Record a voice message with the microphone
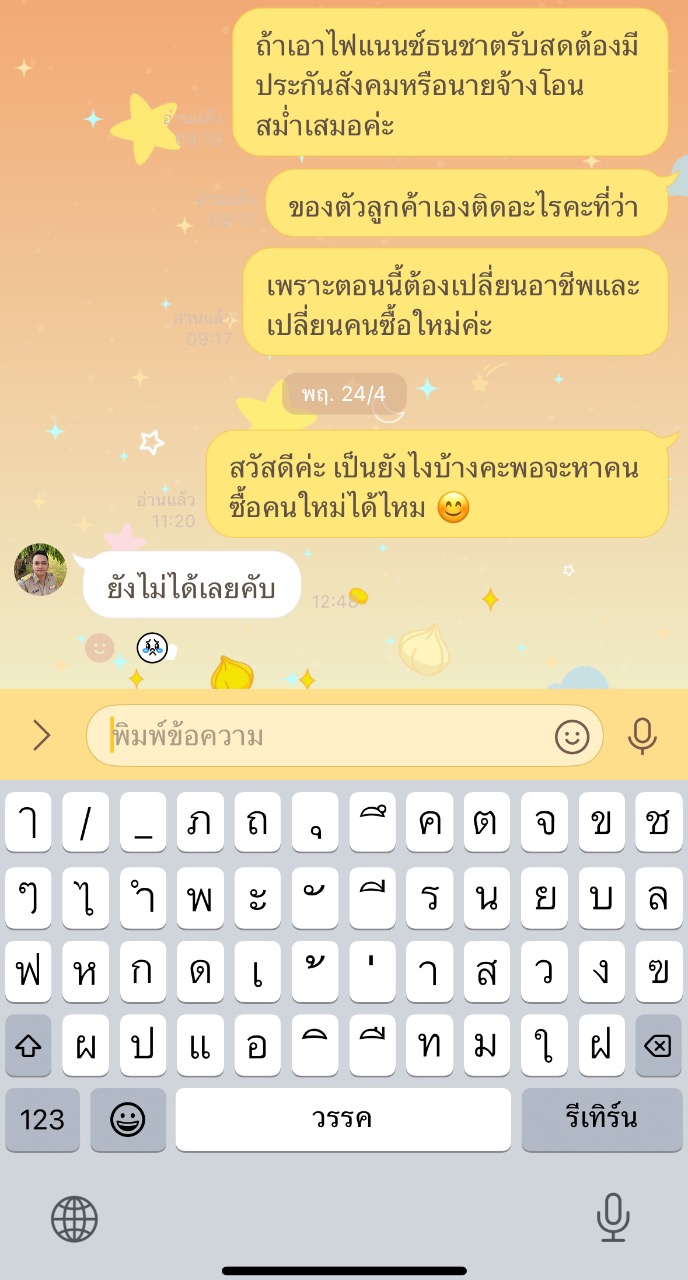 pos(642,736)
